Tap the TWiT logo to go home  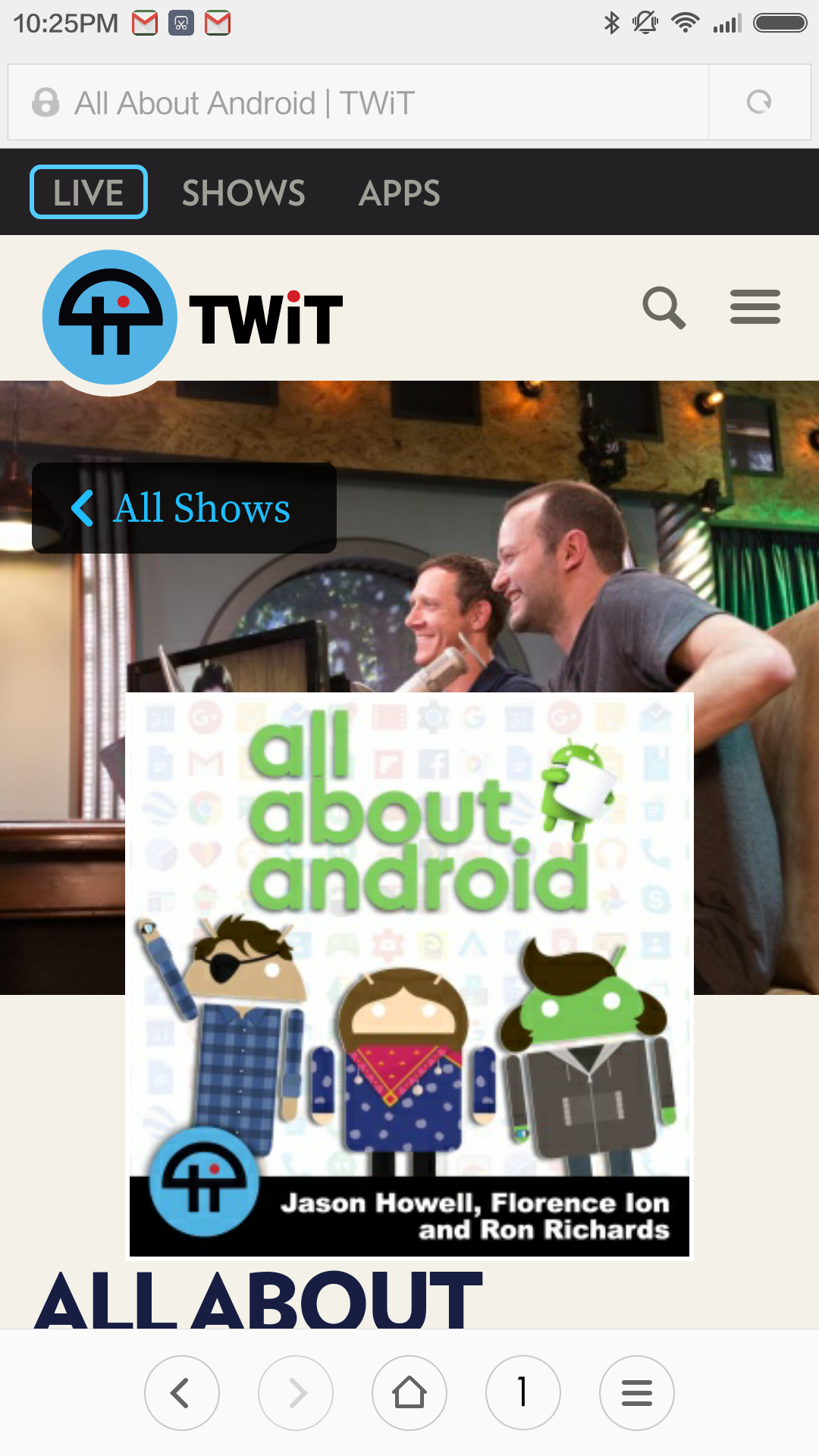point(193,318)
